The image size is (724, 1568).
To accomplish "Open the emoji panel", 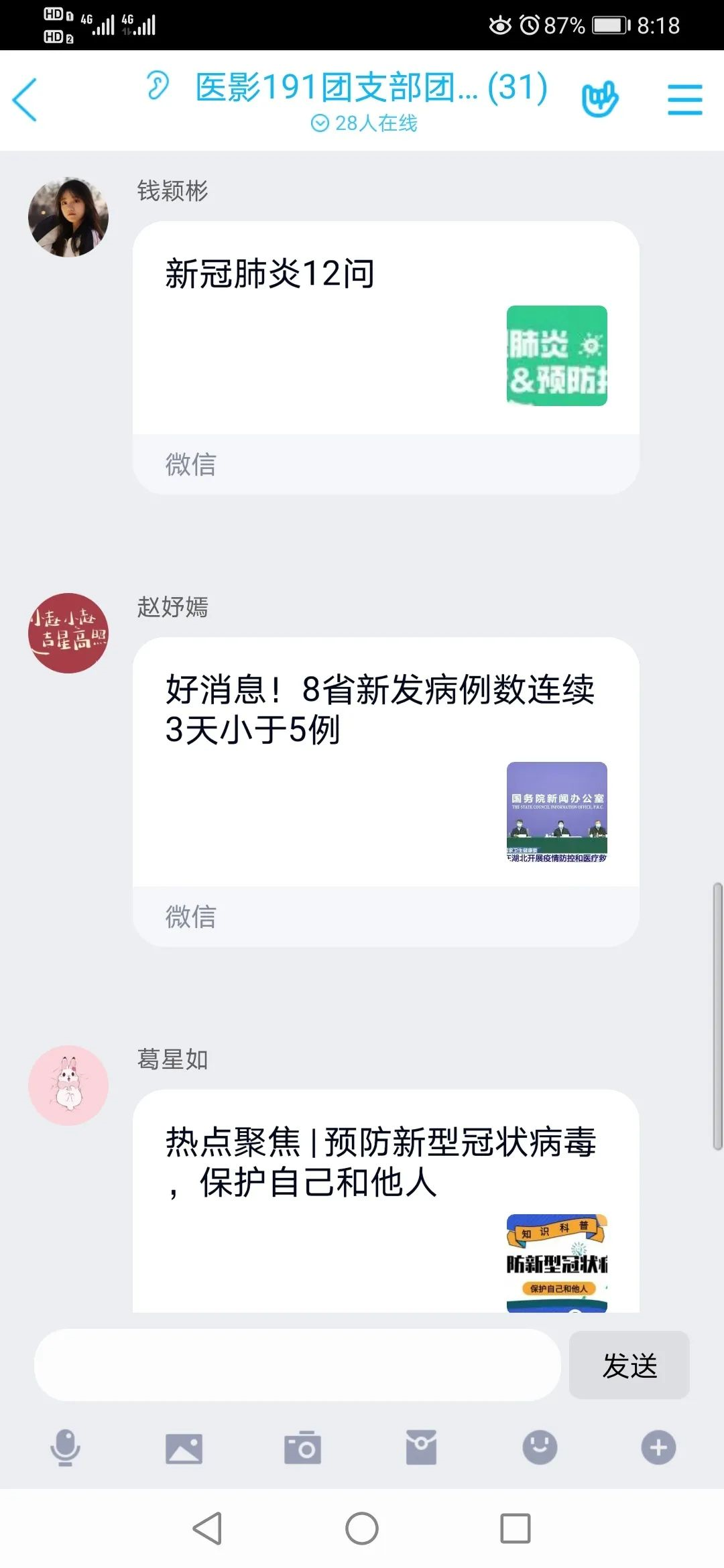I will point(540,1447).
